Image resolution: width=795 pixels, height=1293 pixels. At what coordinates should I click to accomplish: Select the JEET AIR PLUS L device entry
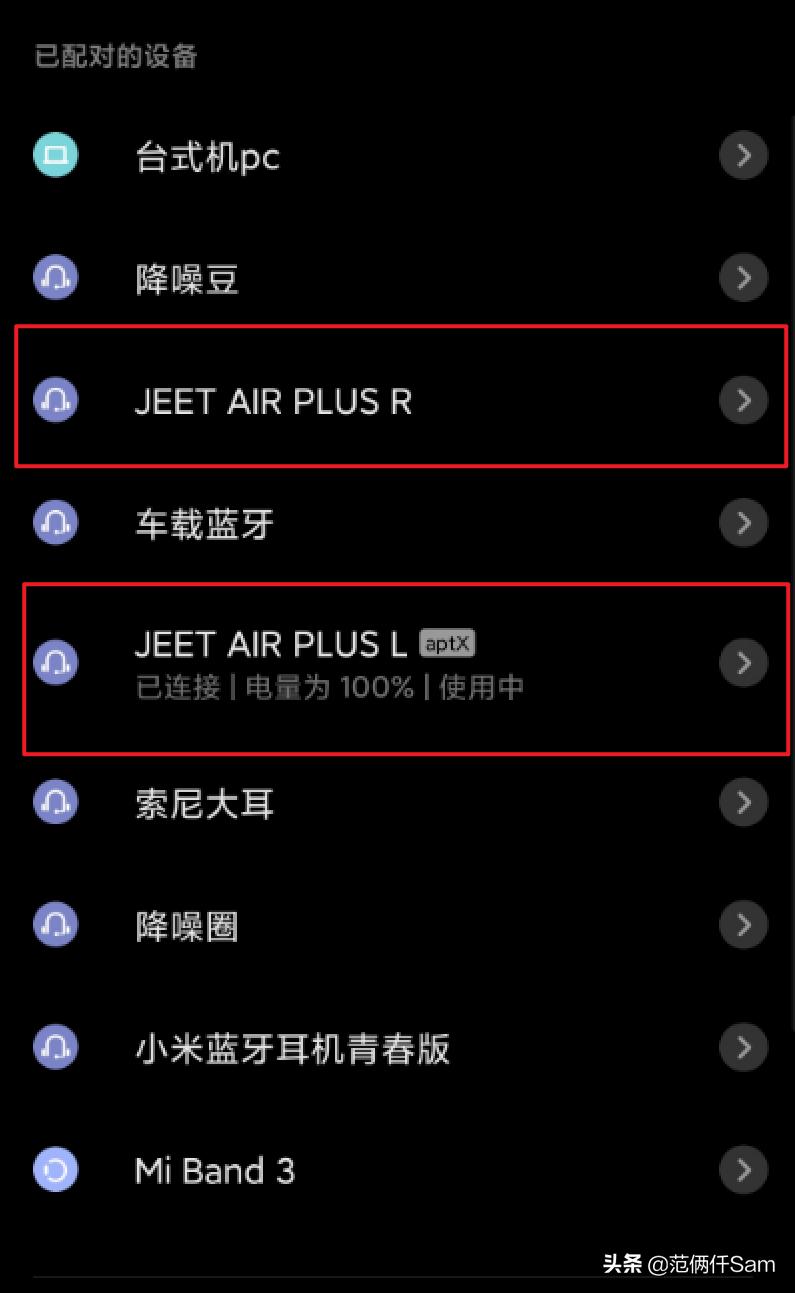click(x=270, y=644)
